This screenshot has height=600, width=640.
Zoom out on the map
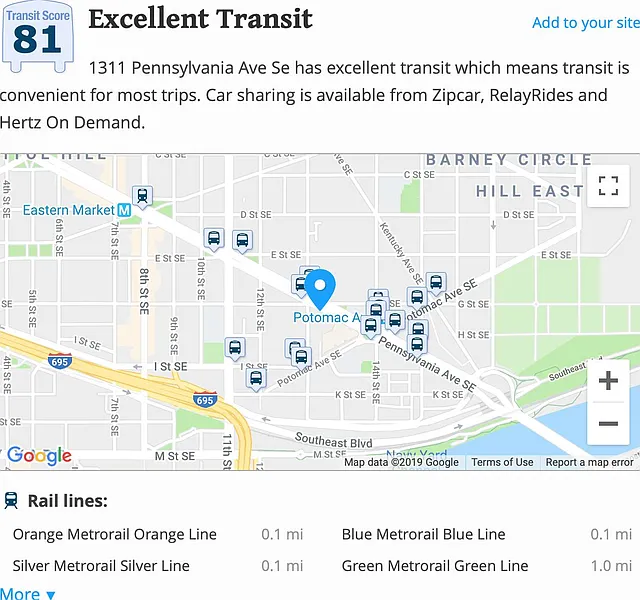pyautogui.click(x=608, y=424)
